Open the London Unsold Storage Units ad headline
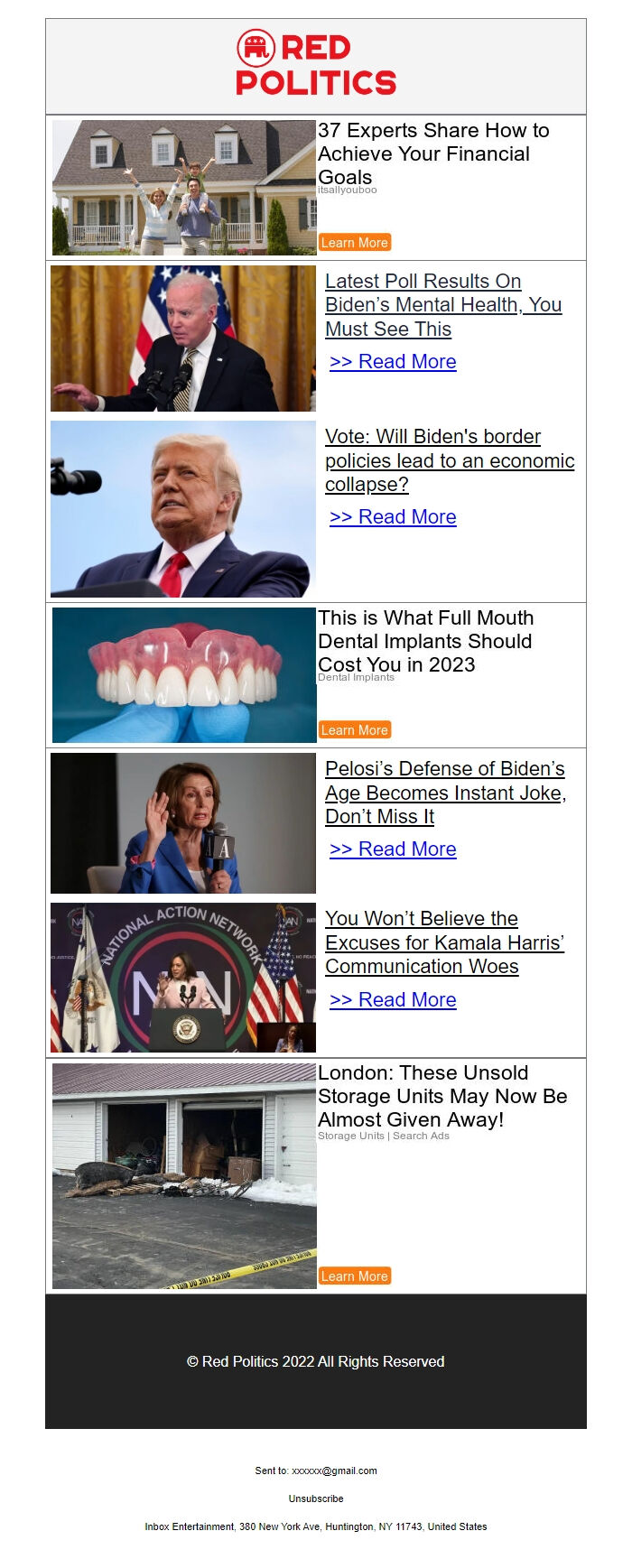 click(x=441, y=1096)
